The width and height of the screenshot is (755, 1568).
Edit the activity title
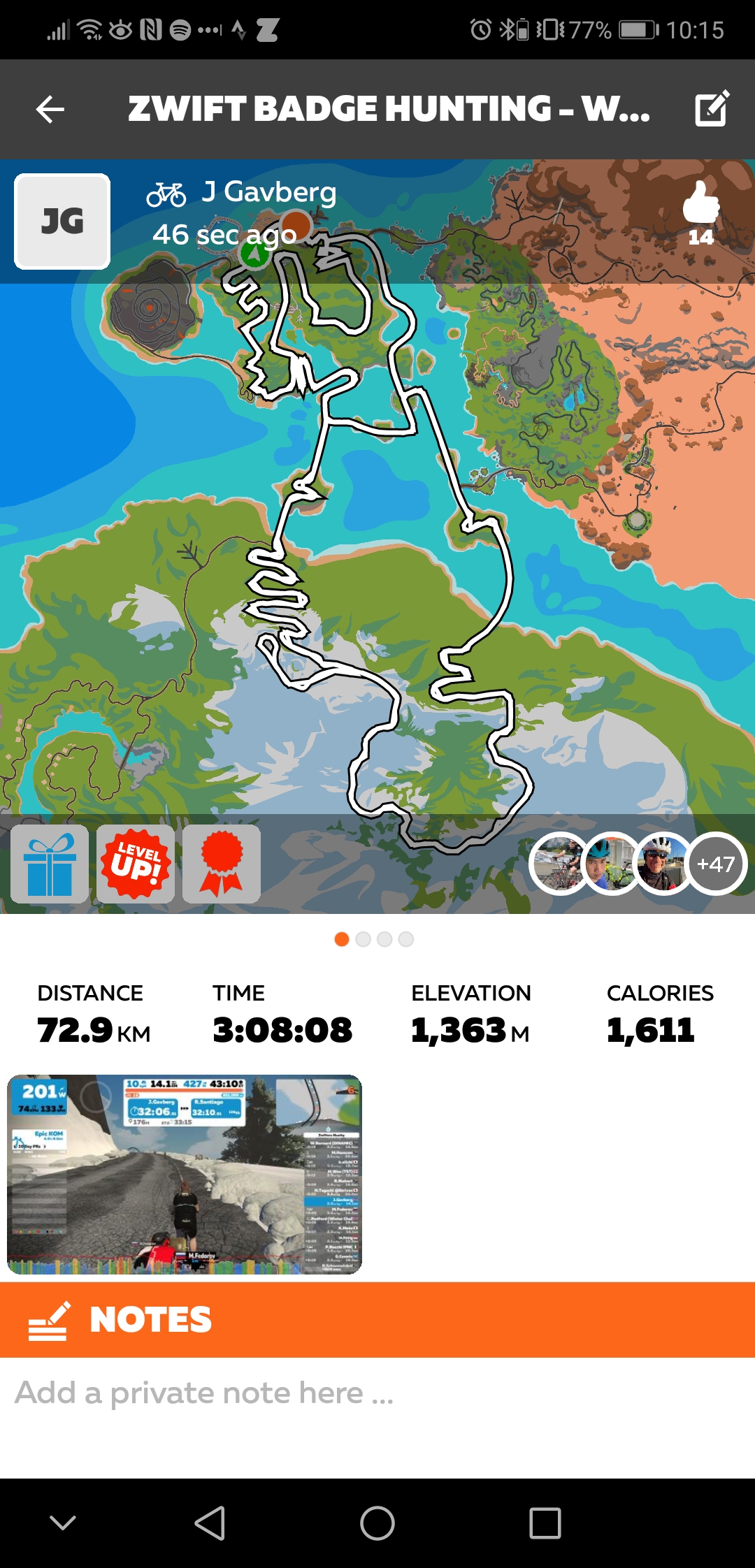point(712,109)
